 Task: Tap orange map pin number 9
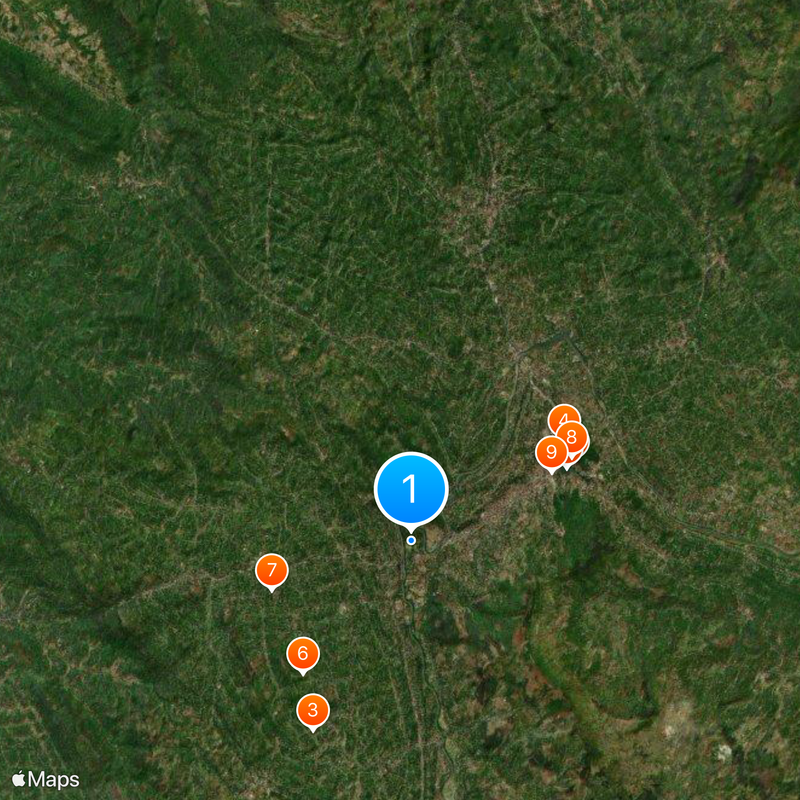click(x=549, y=452)
